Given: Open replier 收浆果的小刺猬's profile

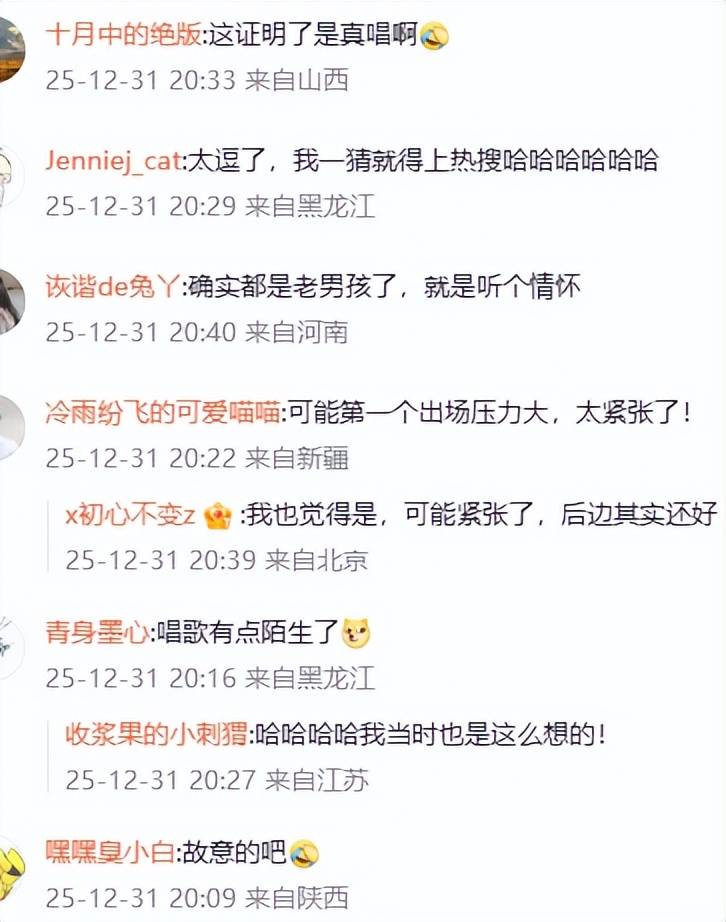Looking at the screenshot, I should tap(157, 734).
